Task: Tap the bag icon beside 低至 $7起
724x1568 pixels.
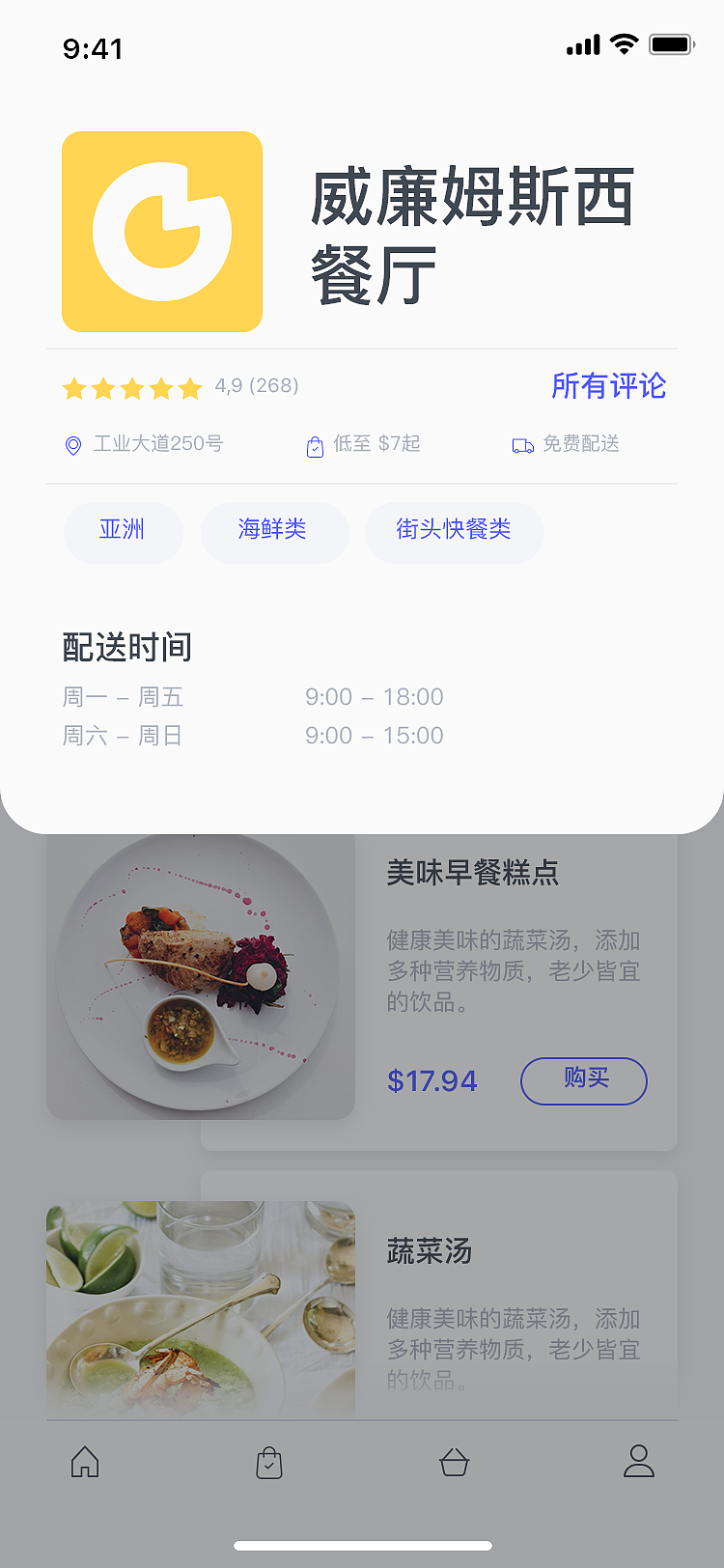Action: [x=314, y=445]
